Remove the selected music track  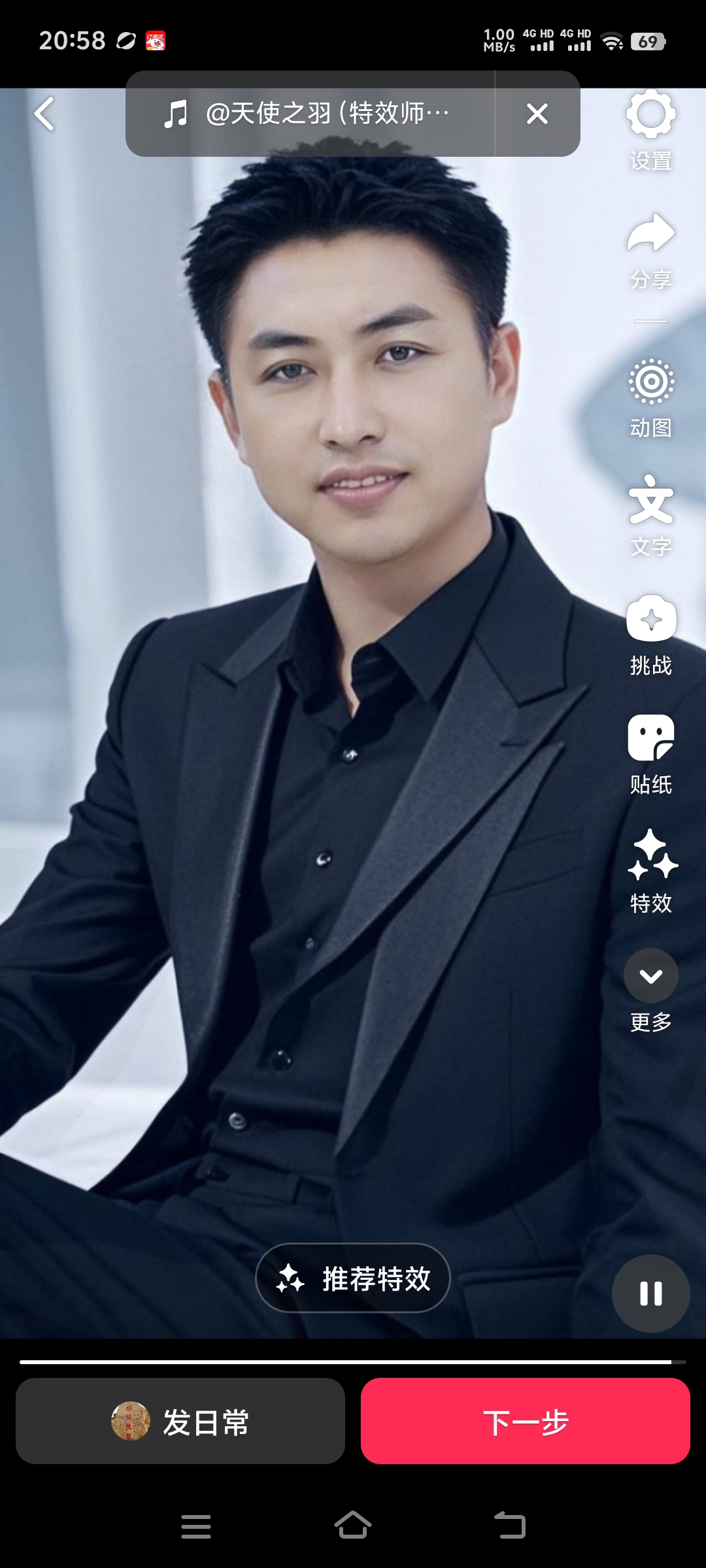coord(537,114)
